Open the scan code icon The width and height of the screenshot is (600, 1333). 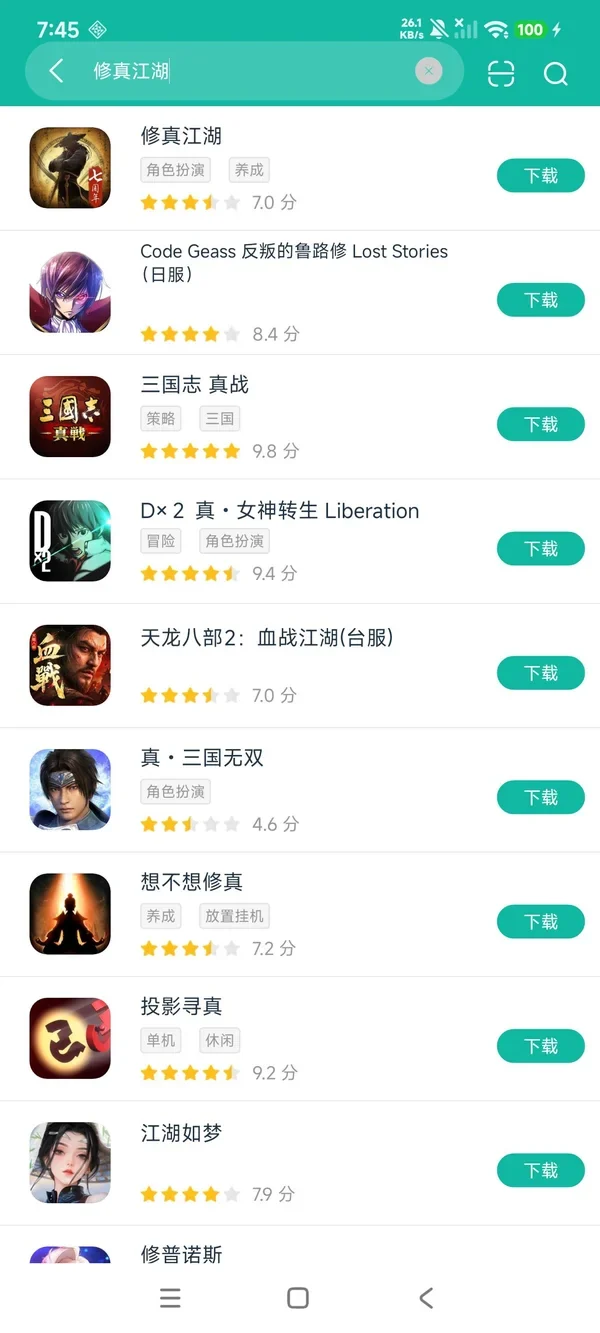(x=501, y=73)
